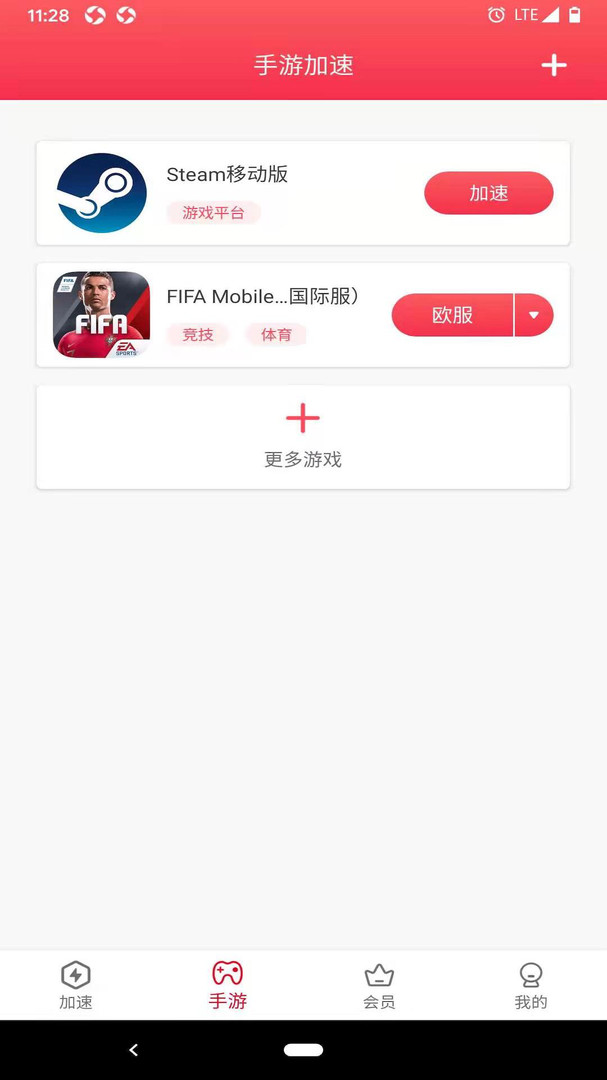Add more games via 更多游戏
The image size is (607, 1080).
[303, 437]
